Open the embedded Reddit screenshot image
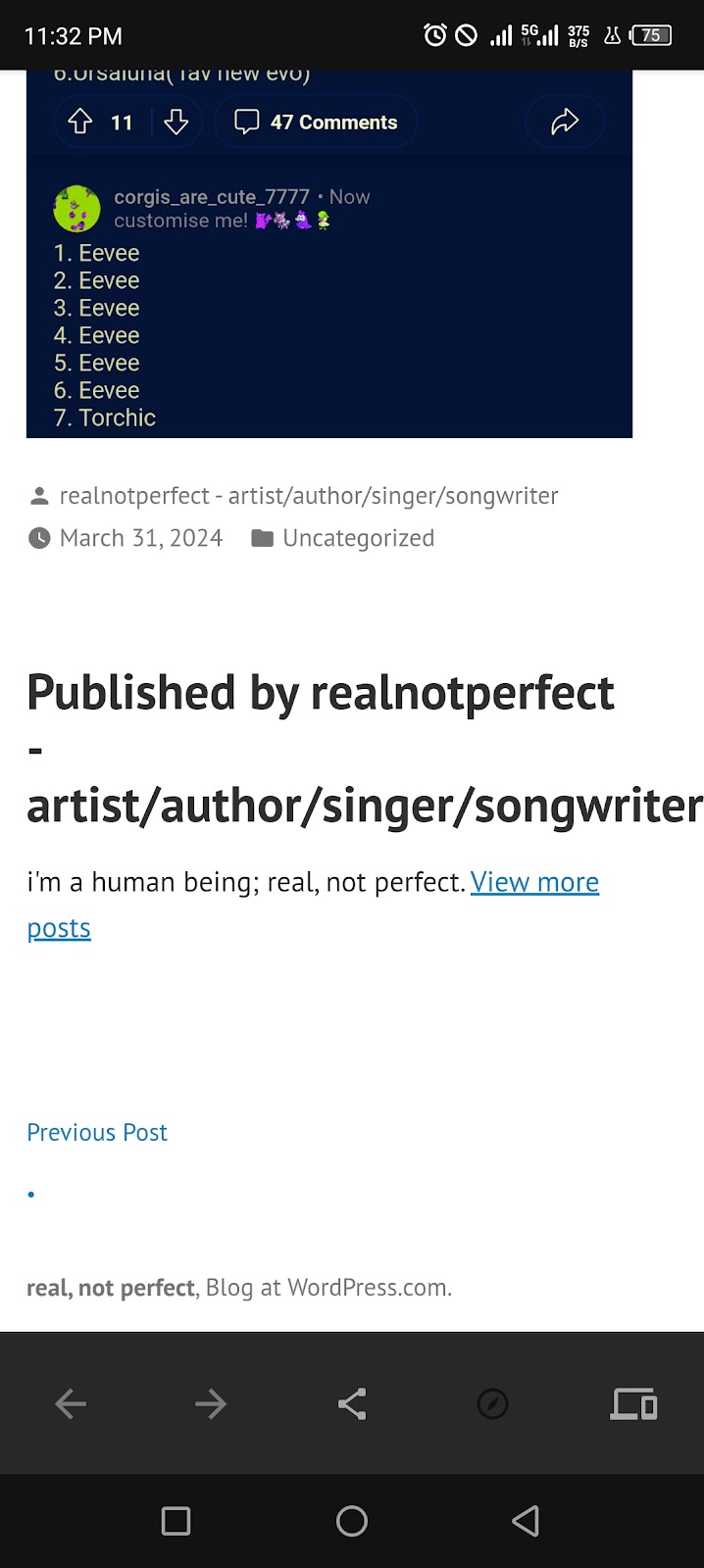This screenshot has height=1568, width=704. (x=328, y=255)
